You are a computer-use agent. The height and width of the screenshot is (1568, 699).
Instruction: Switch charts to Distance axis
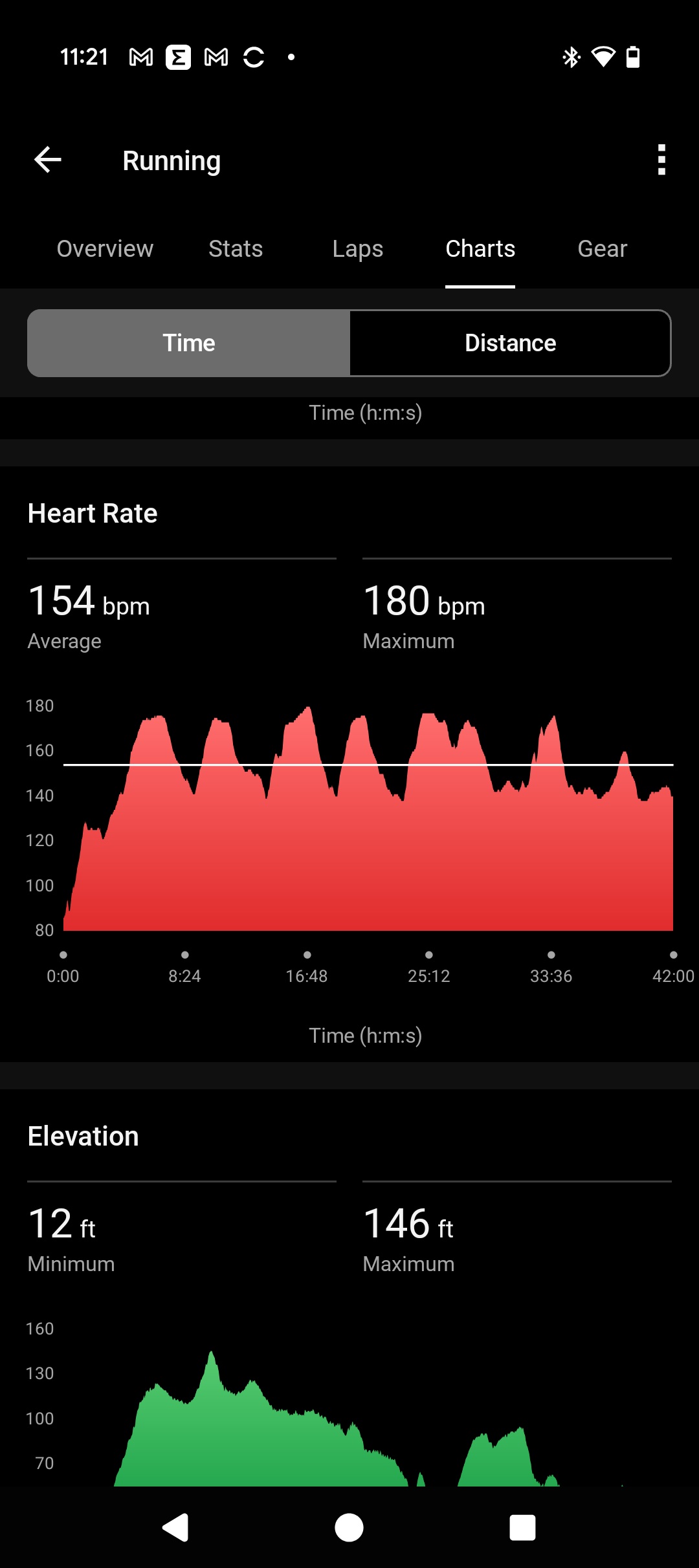[x=510, y=343]
